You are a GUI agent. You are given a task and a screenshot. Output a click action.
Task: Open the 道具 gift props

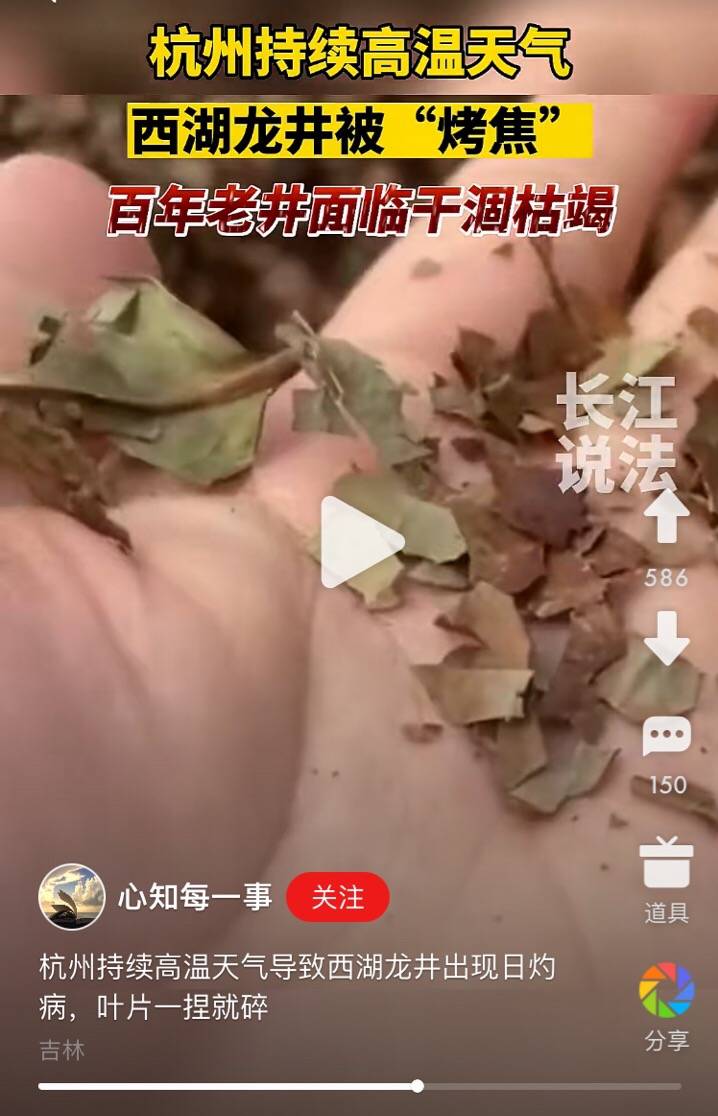(x=666, y=864)
